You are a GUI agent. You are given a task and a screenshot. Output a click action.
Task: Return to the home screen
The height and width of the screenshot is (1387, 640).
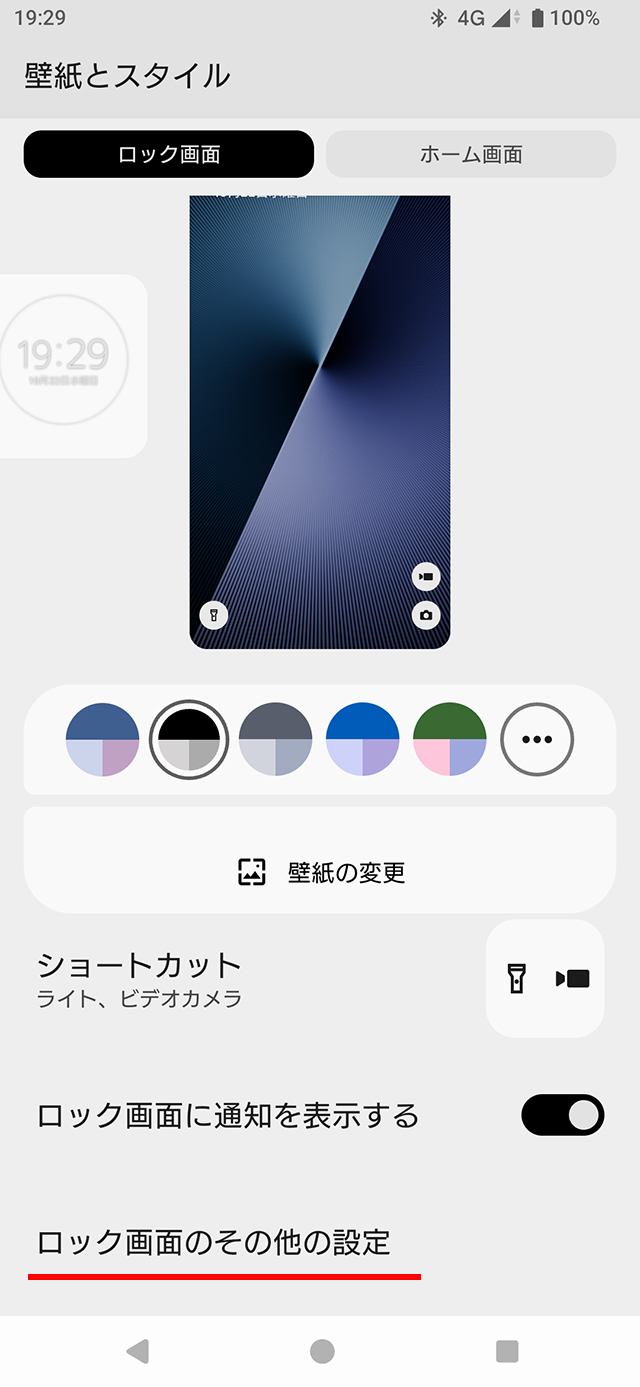[322, 1352]
